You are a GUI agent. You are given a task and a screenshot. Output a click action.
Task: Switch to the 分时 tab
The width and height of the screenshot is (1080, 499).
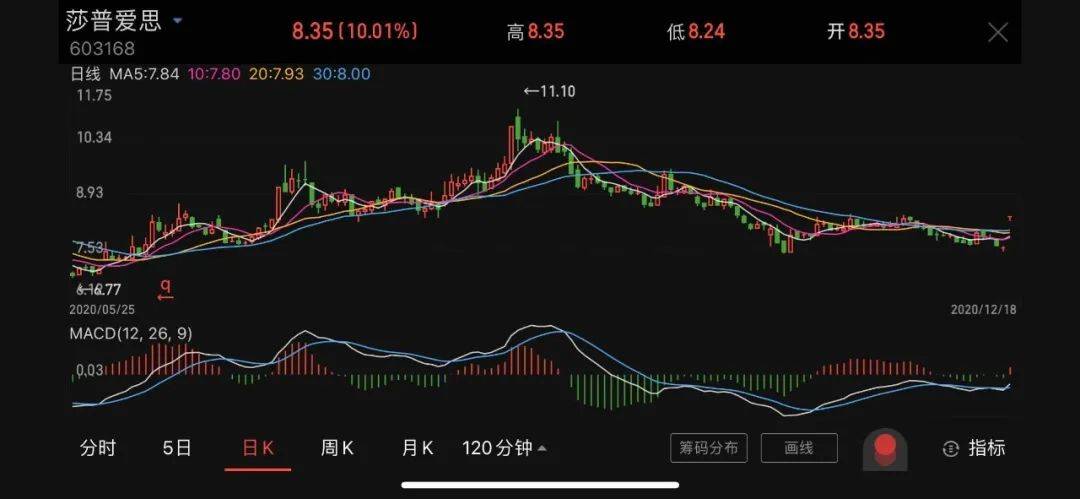click(x=98, y=448)
